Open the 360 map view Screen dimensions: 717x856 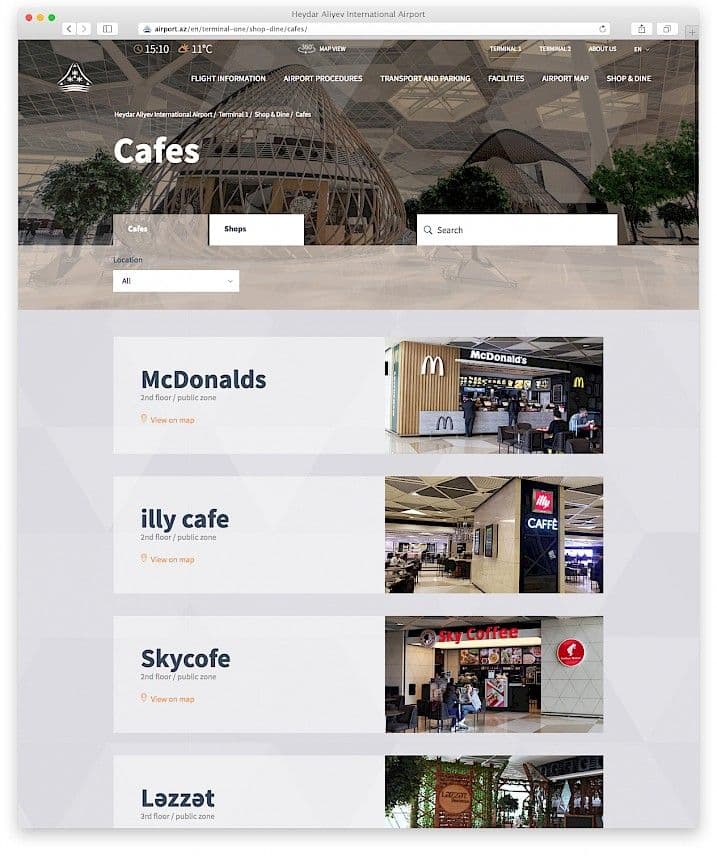[x=323, y=48]
